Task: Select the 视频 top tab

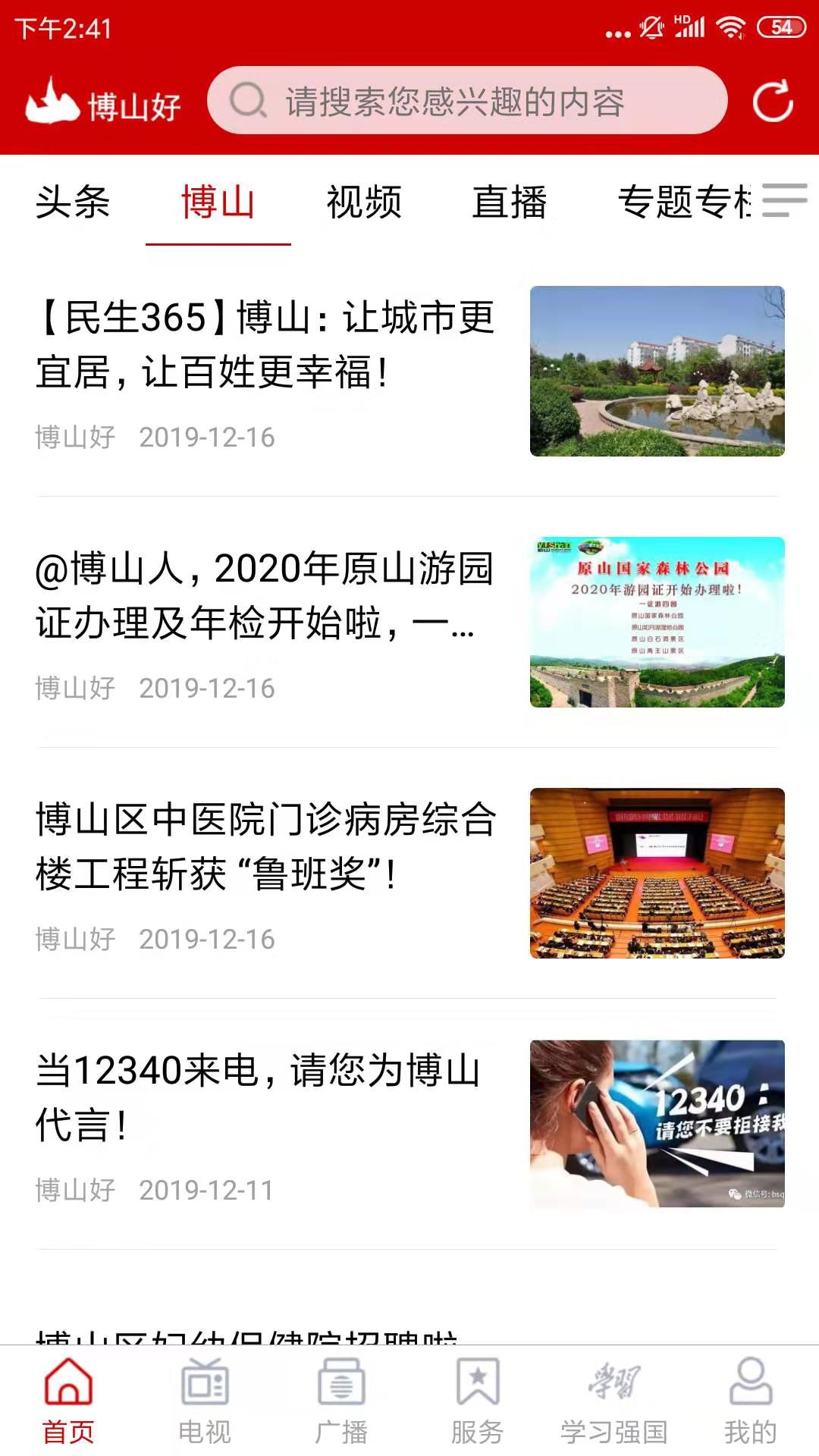Action: [364, 202]
